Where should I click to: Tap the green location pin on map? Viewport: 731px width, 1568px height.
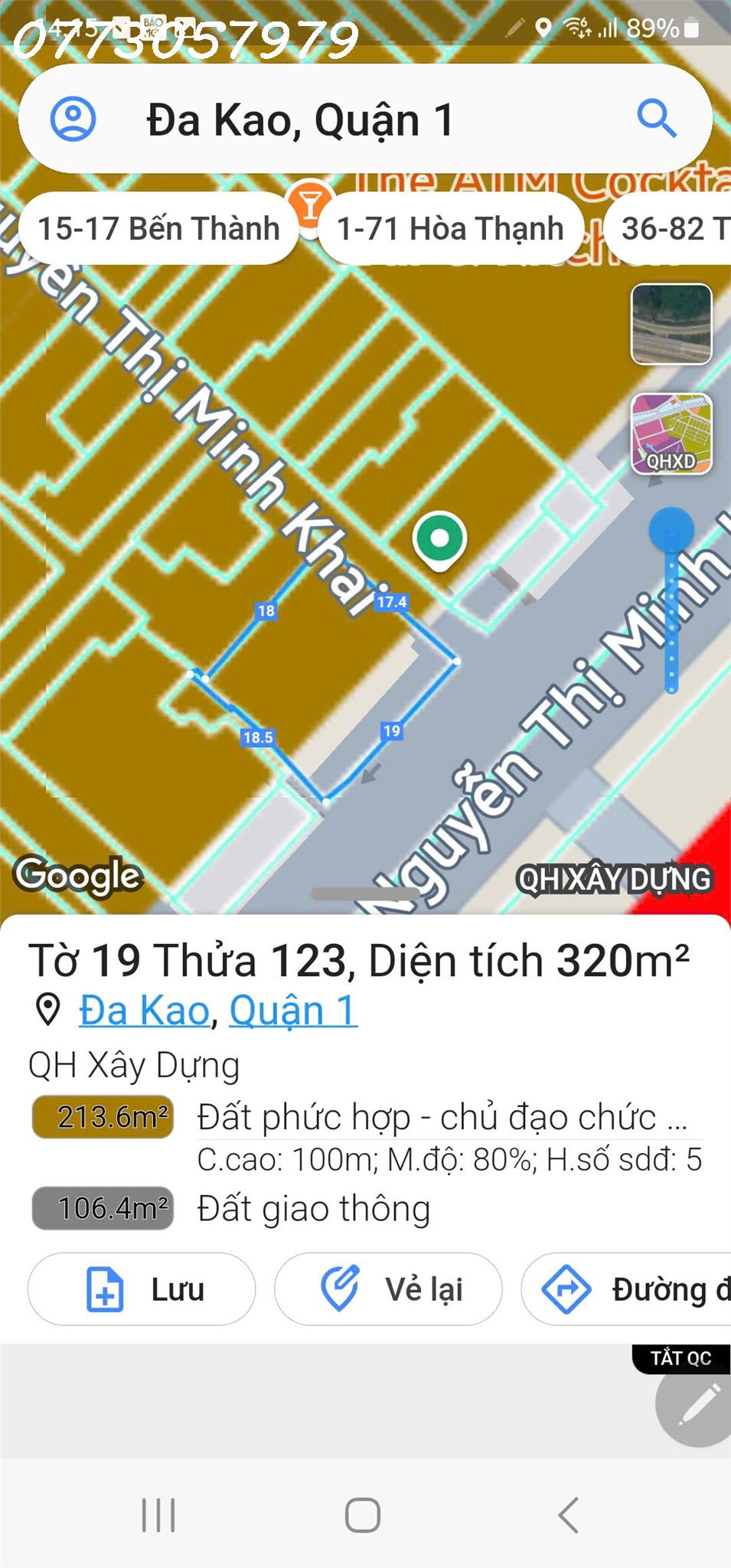[x=439, y=539]
